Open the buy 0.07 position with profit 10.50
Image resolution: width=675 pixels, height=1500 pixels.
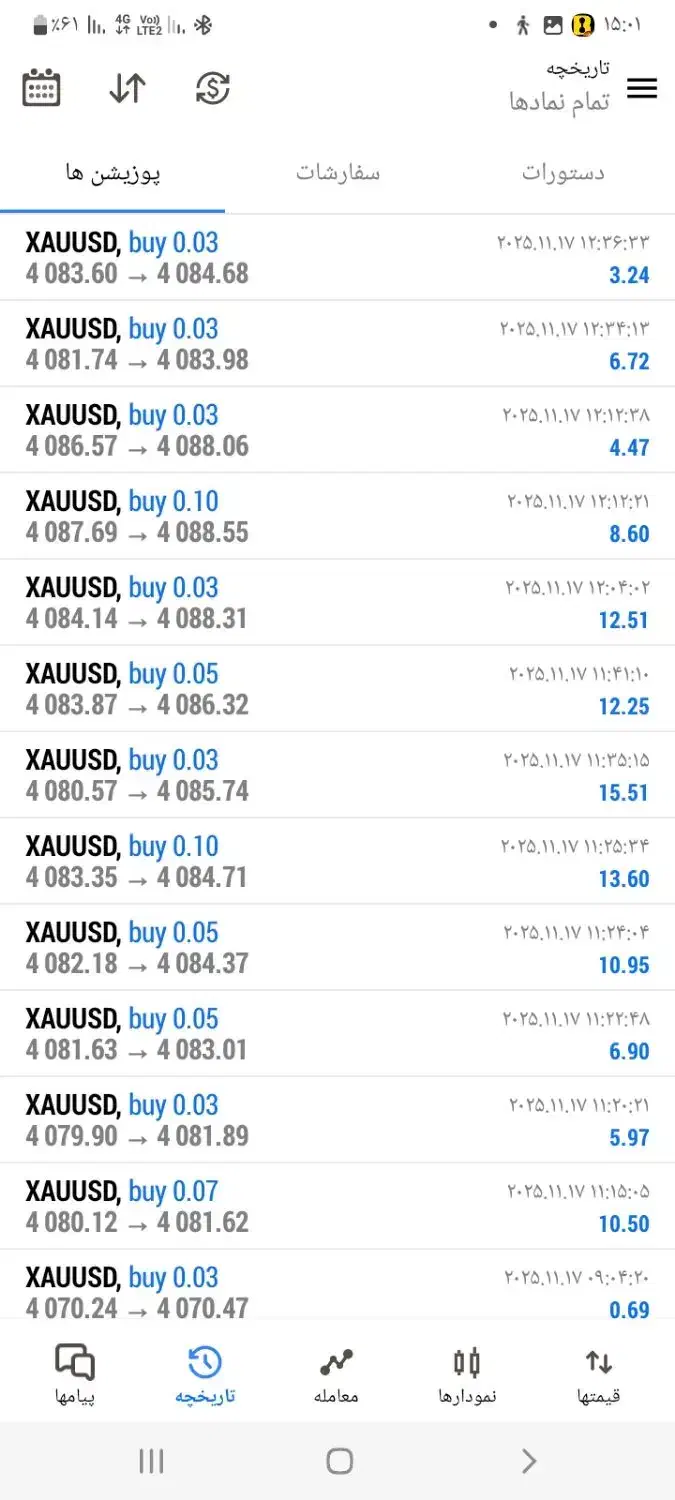coord(337,1207)
